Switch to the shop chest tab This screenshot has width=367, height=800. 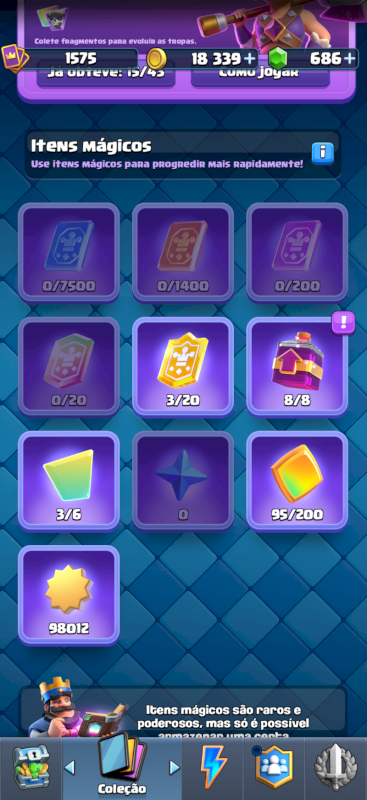(31, 768)
